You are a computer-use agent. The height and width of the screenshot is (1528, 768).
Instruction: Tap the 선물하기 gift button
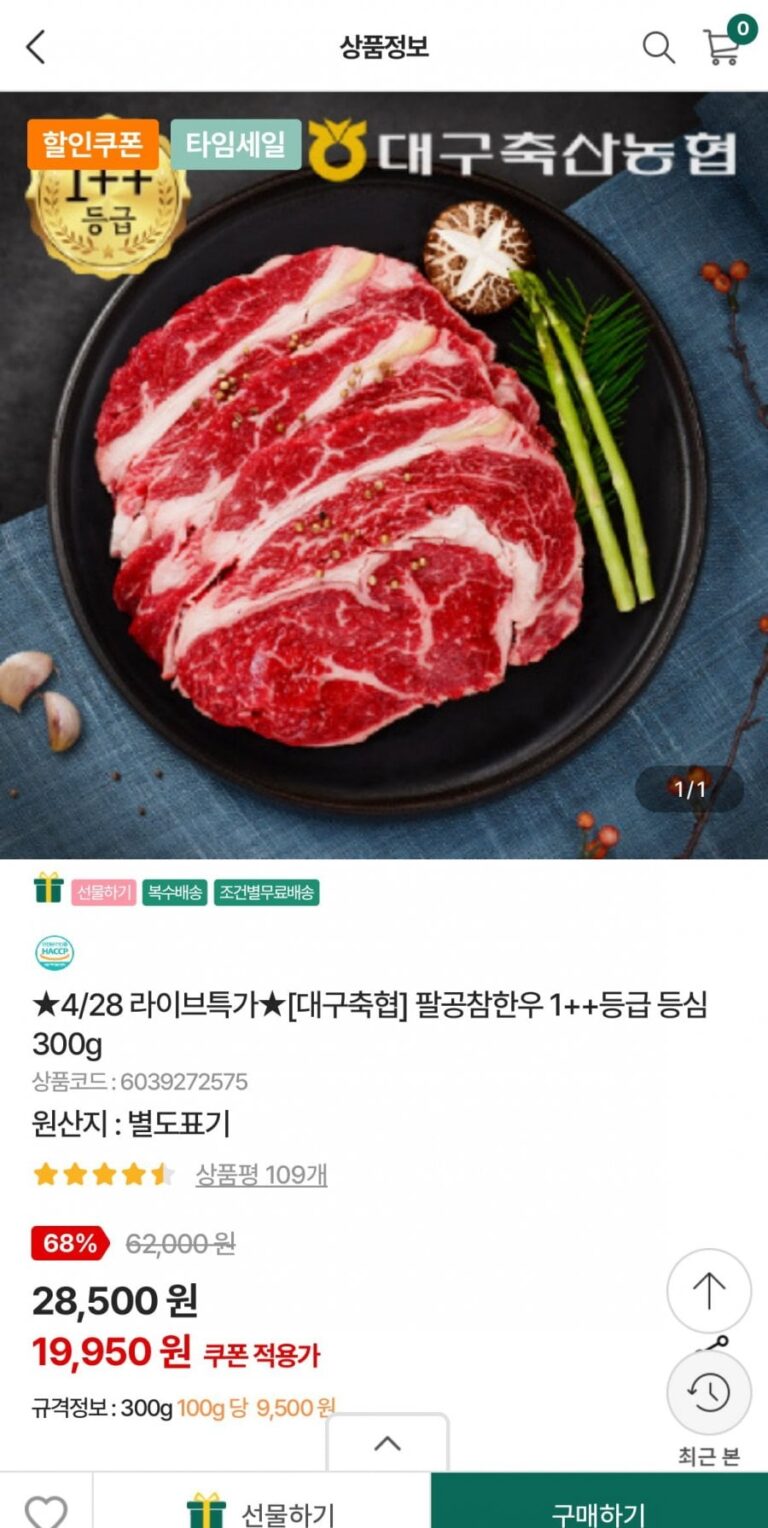[x=262, y=1510]
